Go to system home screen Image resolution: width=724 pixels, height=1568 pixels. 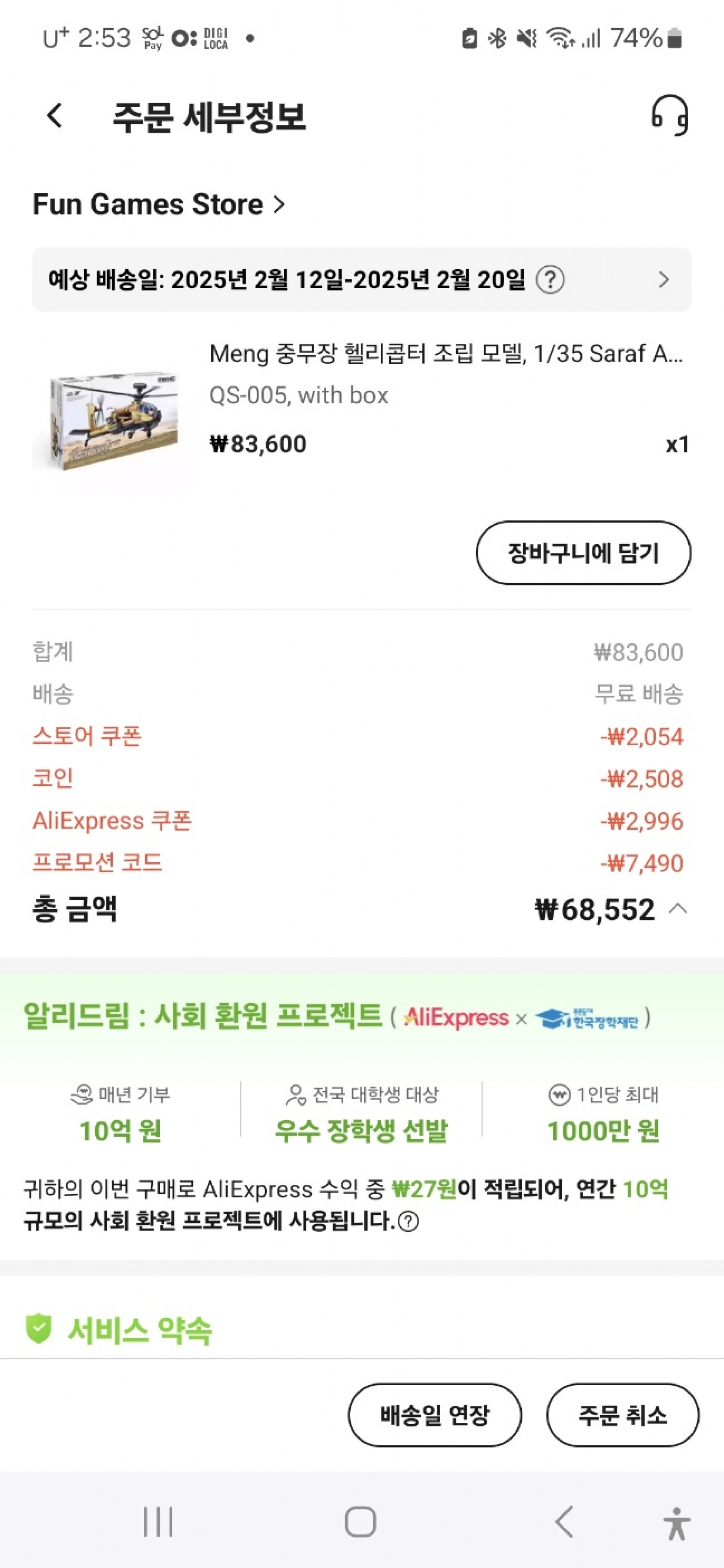pos(361,1522)
